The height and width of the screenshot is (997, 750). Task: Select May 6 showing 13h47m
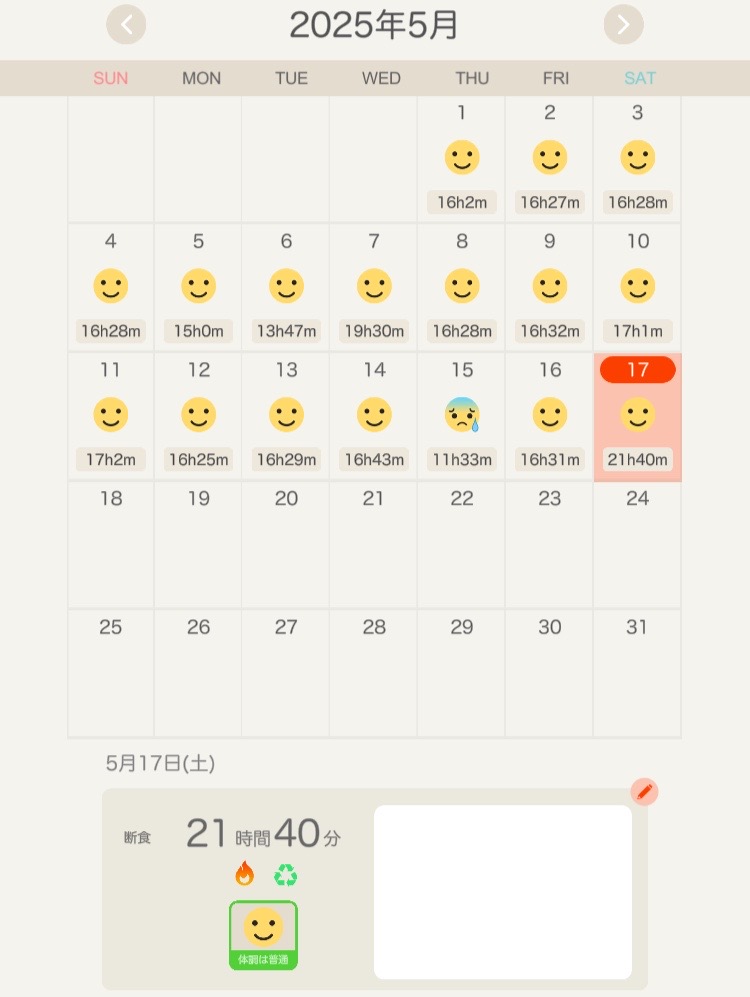point(286,288)
